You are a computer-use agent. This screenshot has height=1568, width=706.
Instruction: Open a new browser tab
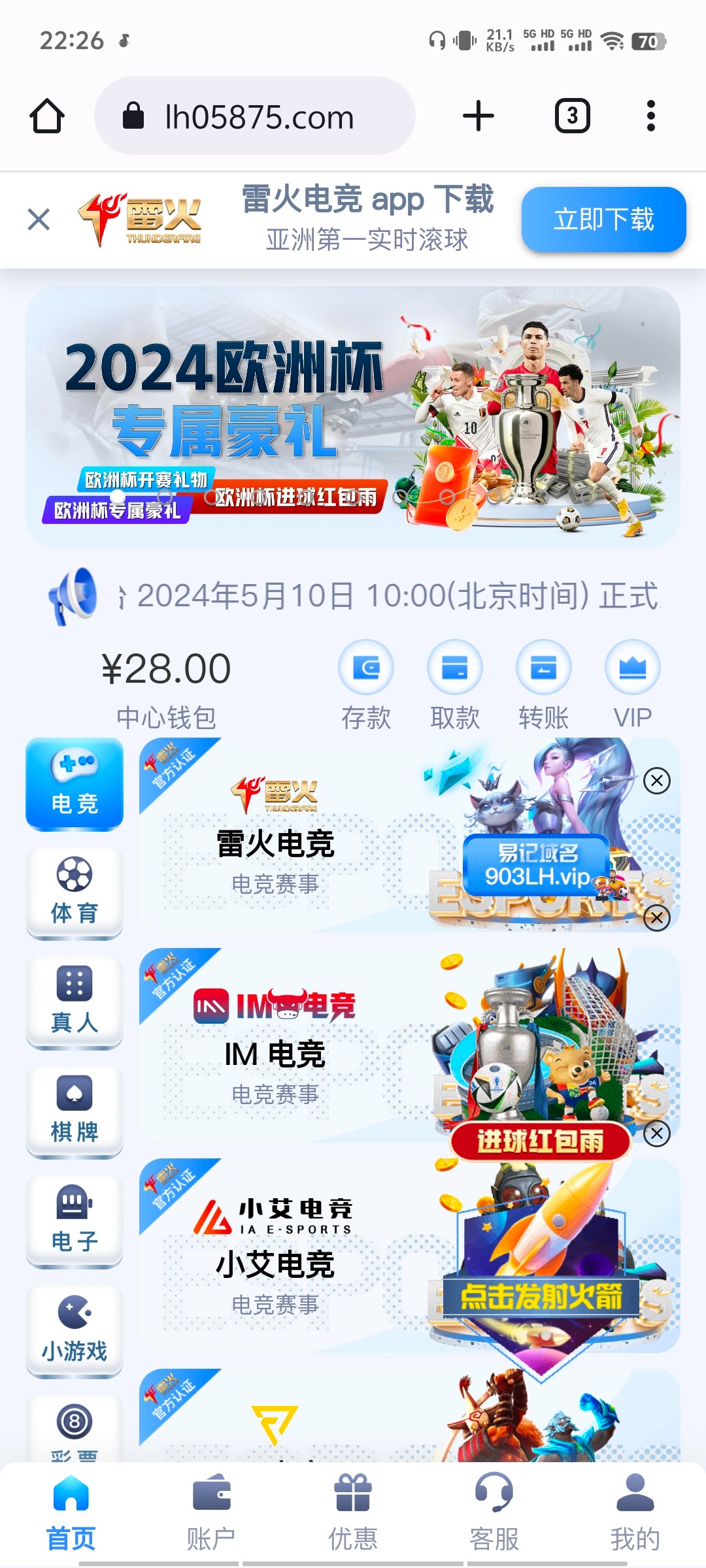(479, 116)
